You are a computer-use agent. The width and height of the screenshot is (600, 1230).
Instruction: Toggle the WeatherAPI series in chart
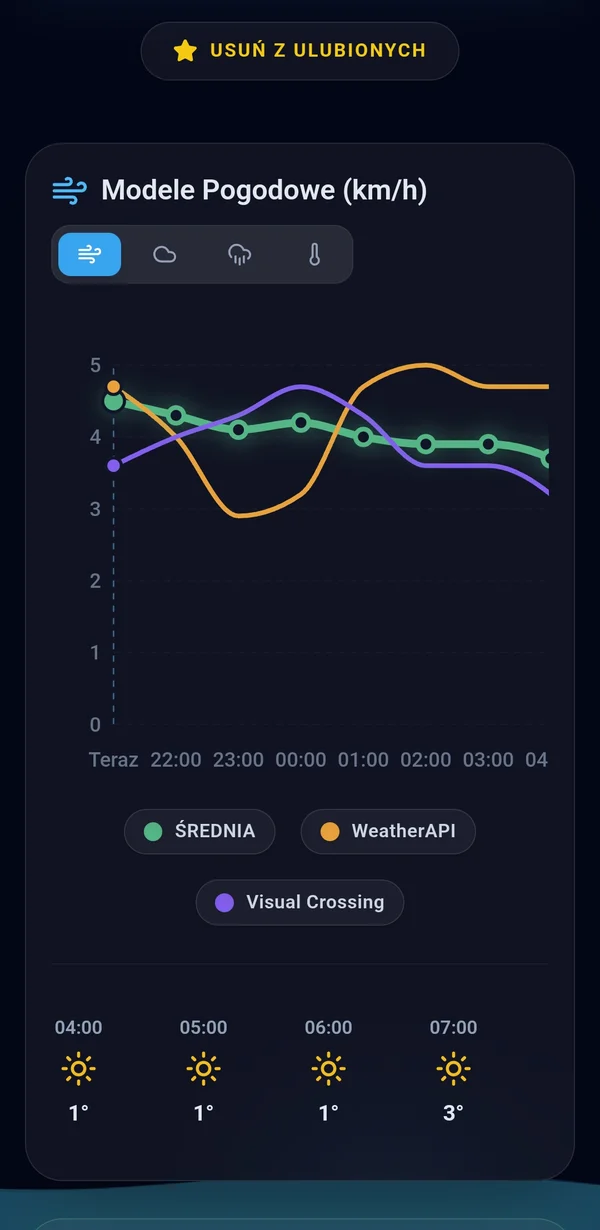point(388,831)
